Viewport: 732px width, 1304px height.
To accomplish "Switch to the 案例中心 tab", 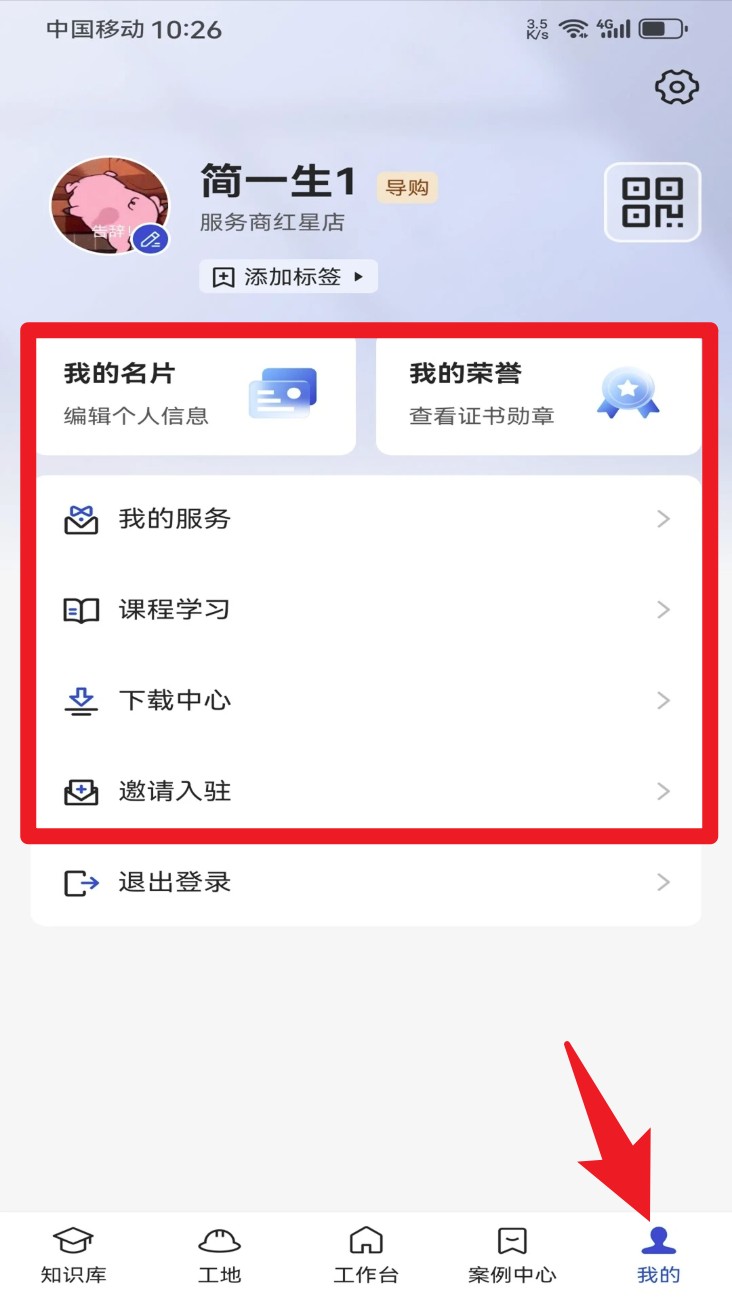I will click(512, 1253).
